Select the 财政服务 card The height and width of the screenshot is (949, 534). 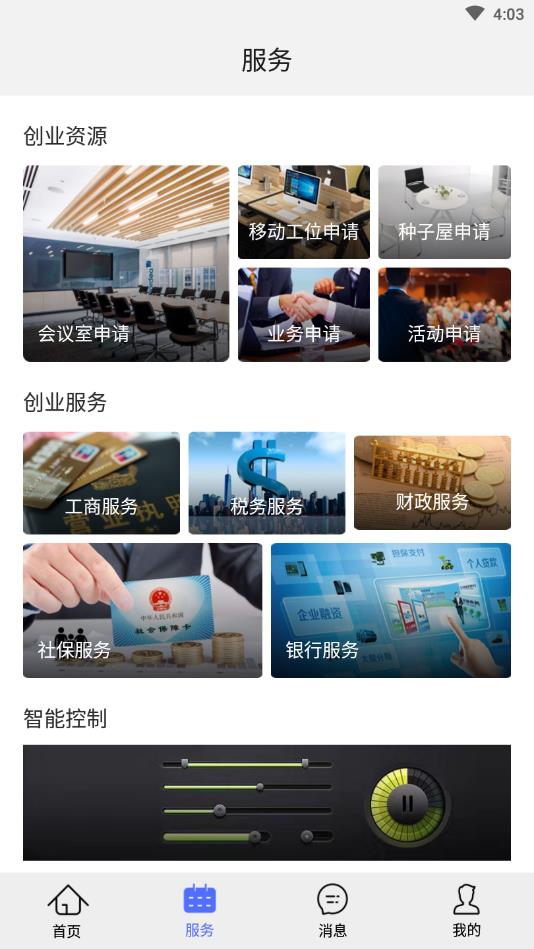coord(432,483)
